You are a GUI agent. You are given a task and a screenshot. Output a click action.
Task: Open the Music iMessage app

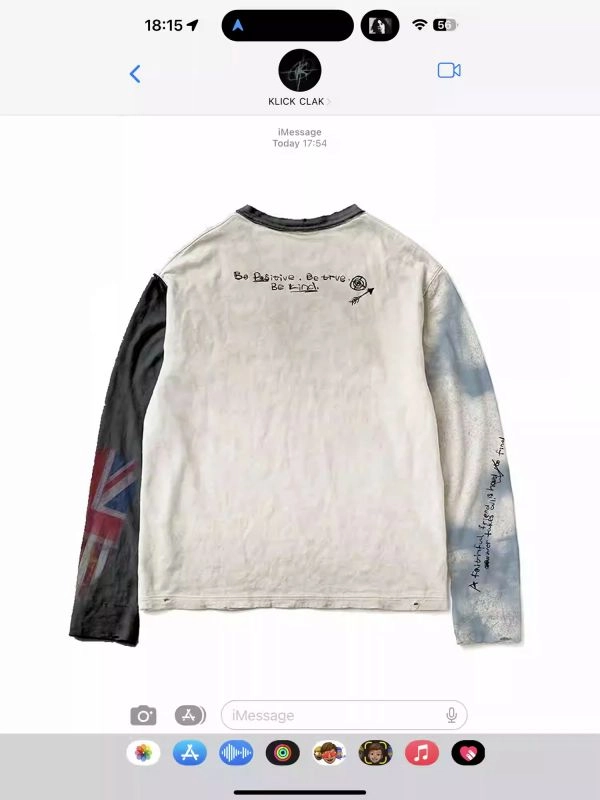pyautogui.click(x=422, y=753)
